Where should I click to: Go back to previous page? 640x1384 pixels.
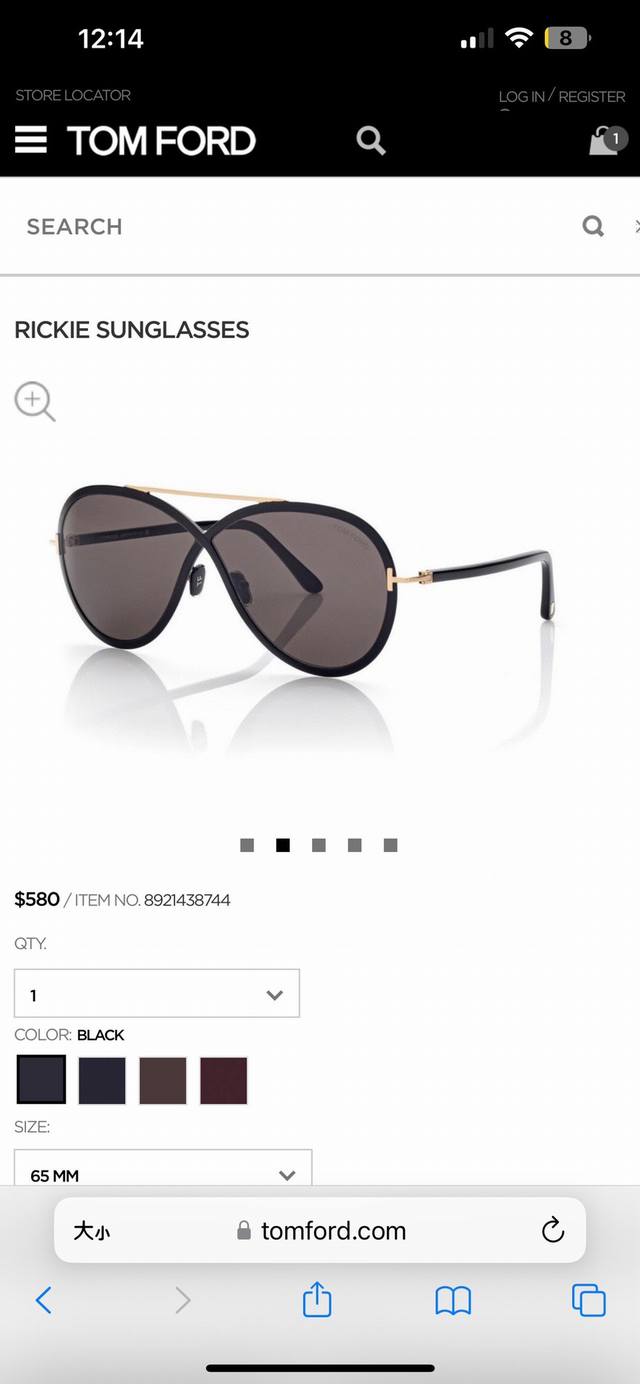(x=43, y=1300)
